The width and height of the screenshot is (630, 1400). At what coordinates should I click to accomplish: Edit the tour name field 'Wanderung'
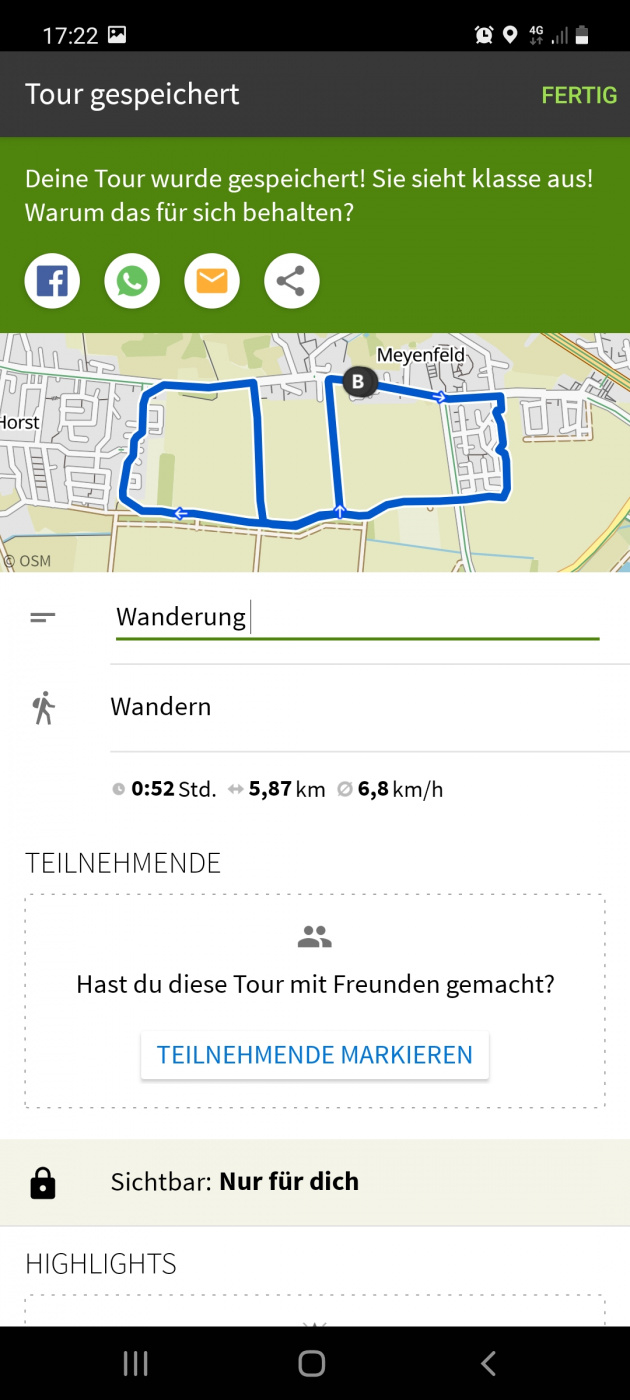pos(356,617)
